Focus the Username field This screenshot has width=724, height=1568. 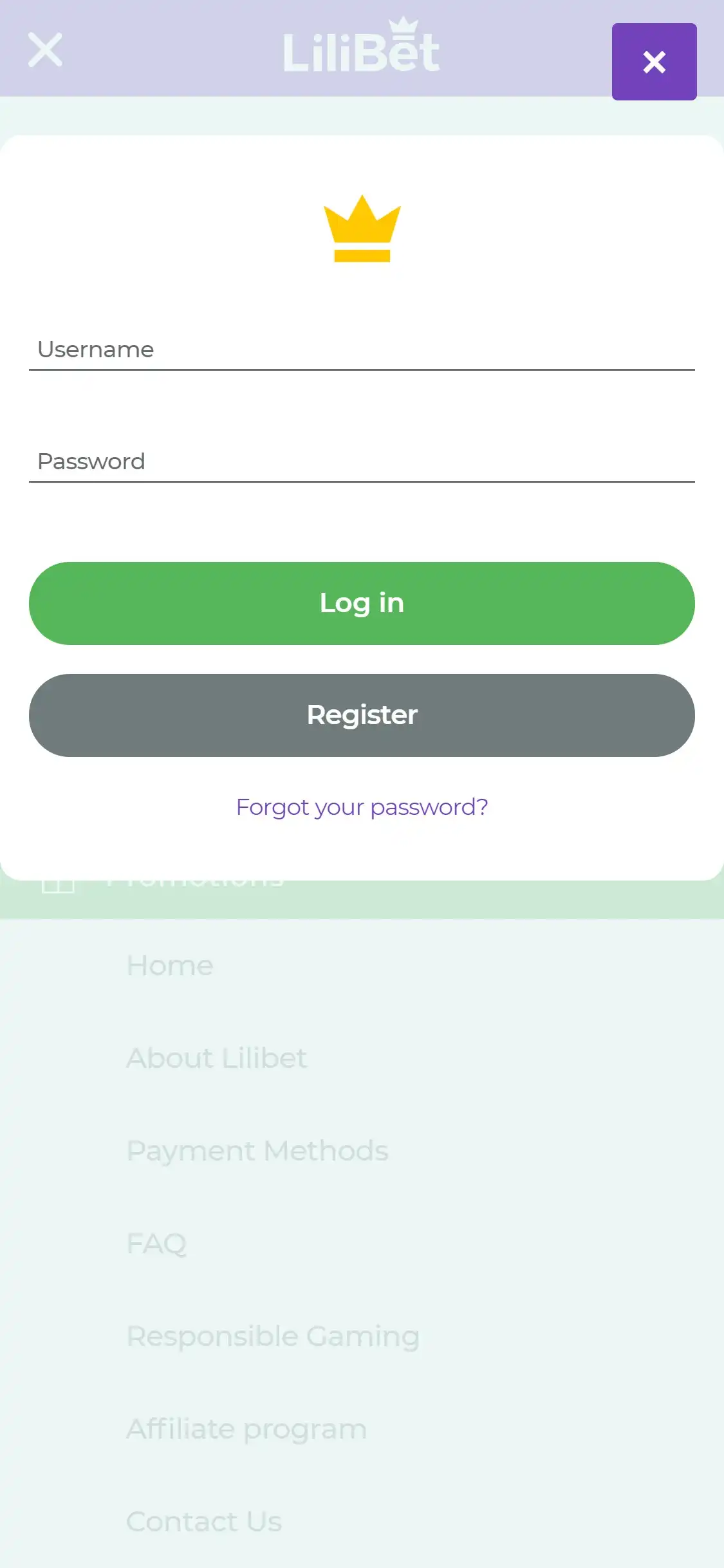click(x=362, y=350)
